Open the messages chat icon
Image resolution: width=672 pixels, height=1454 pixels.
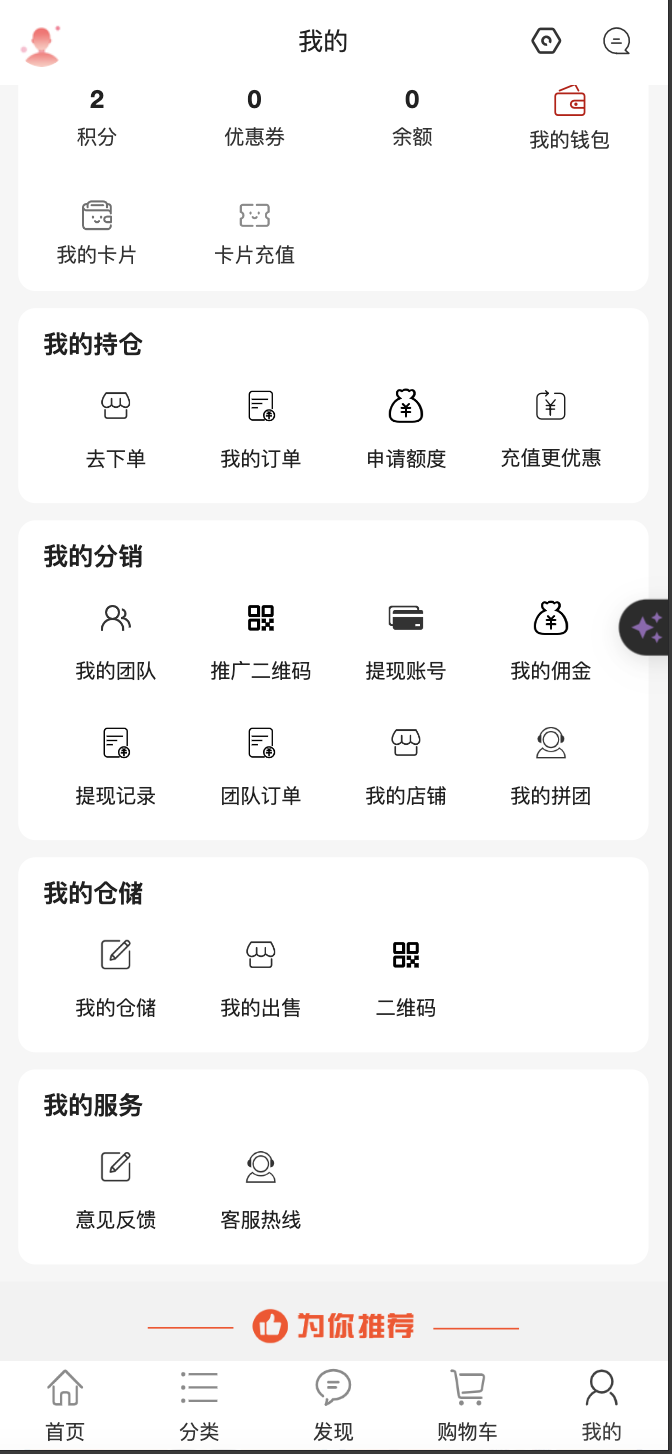point(617,41)
